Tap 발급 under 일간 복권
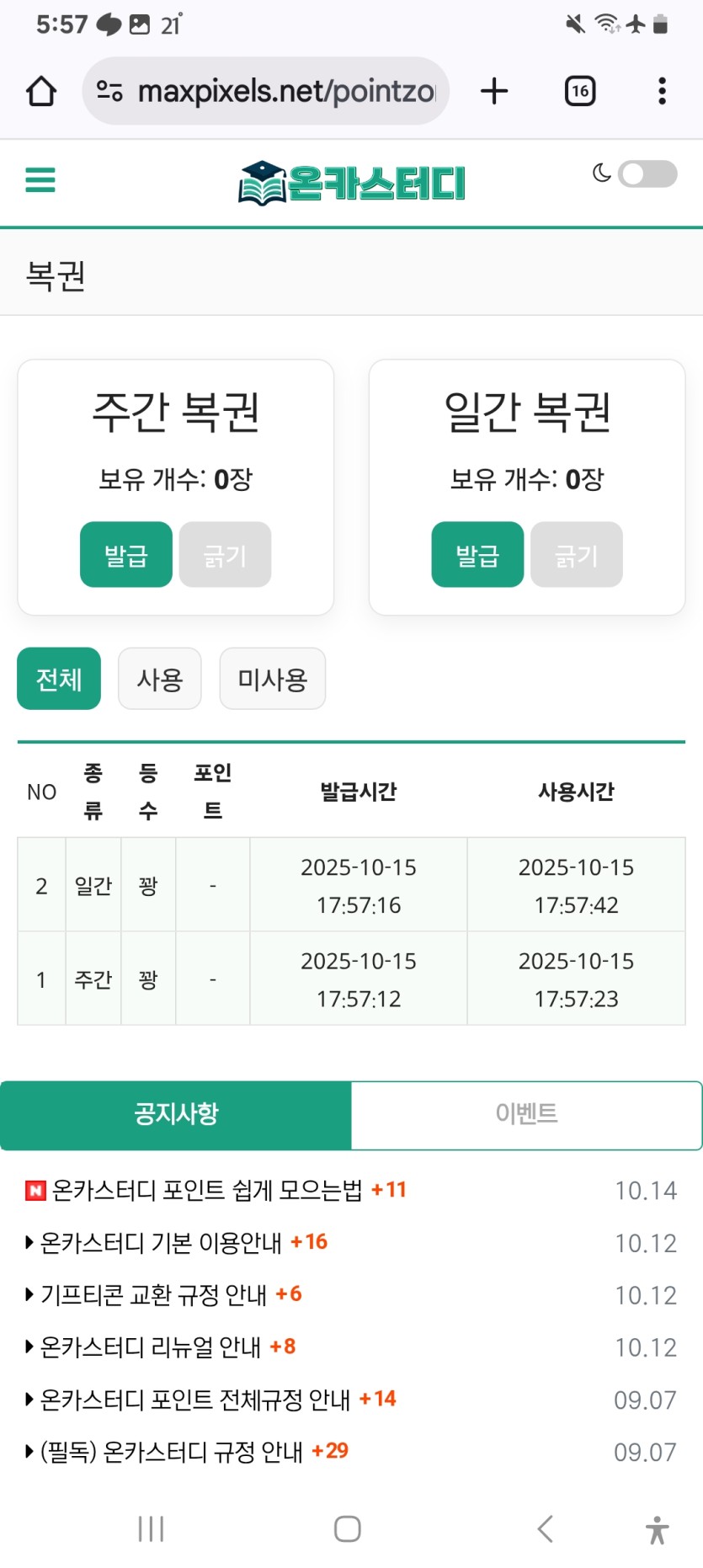703x1568 pixels. point(477,555)
